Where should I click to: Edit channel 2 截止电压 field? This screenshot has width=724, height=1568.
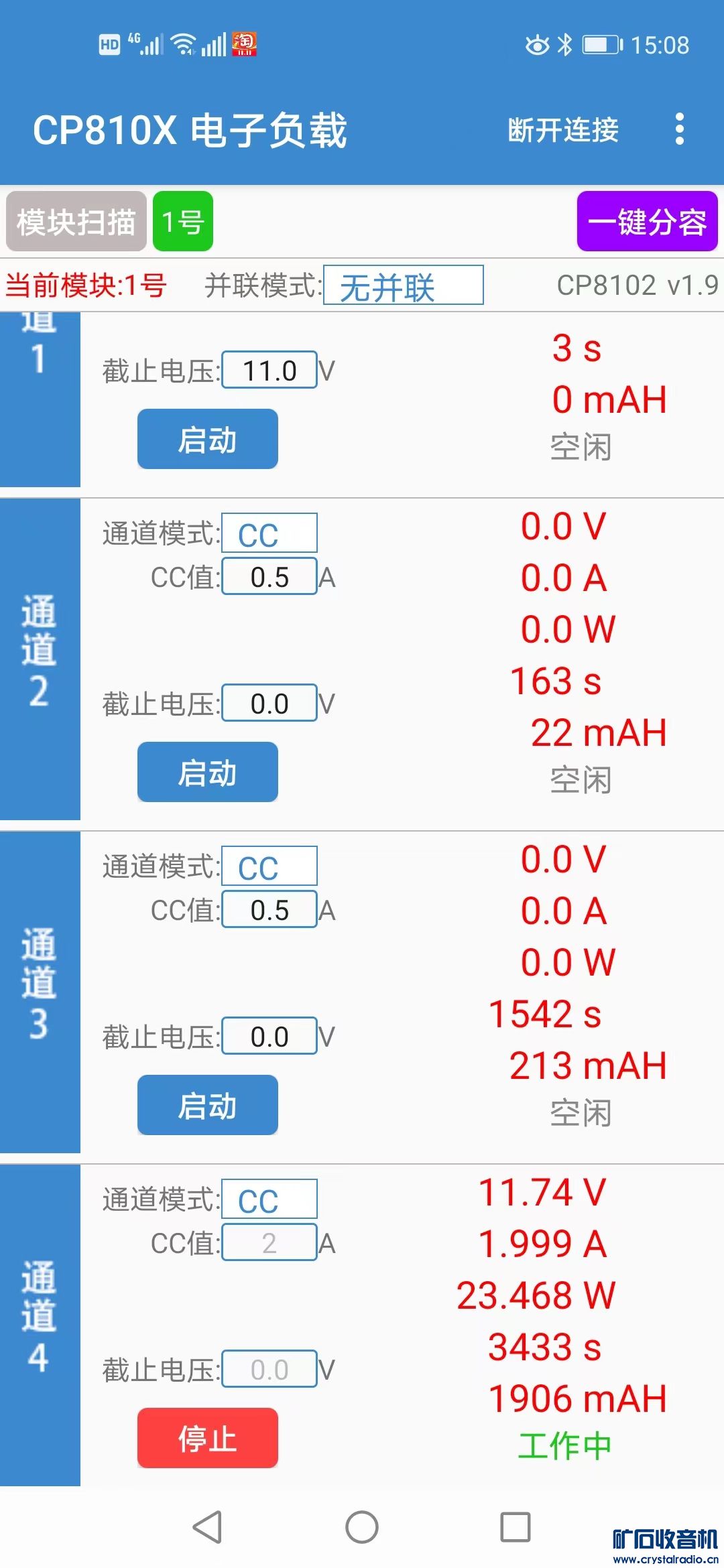pos(269,704)
